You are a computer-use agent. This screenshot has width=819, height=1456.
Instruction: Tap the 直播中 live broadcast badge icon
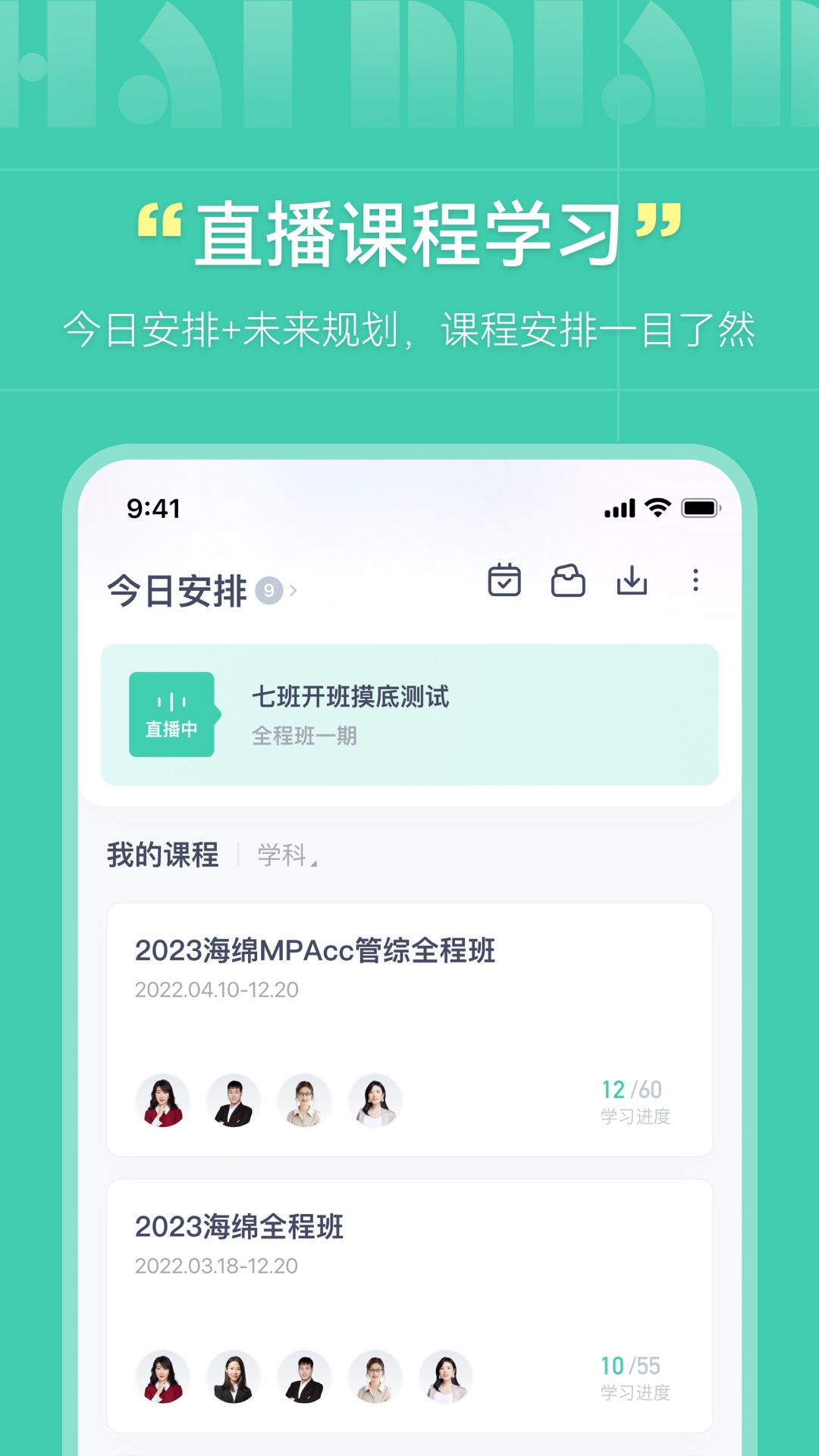[171, 714]
